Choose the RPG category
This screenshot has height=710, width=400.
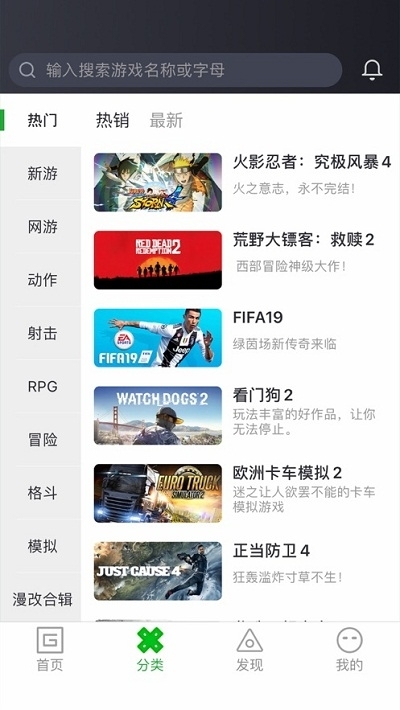tap(42, 386)
